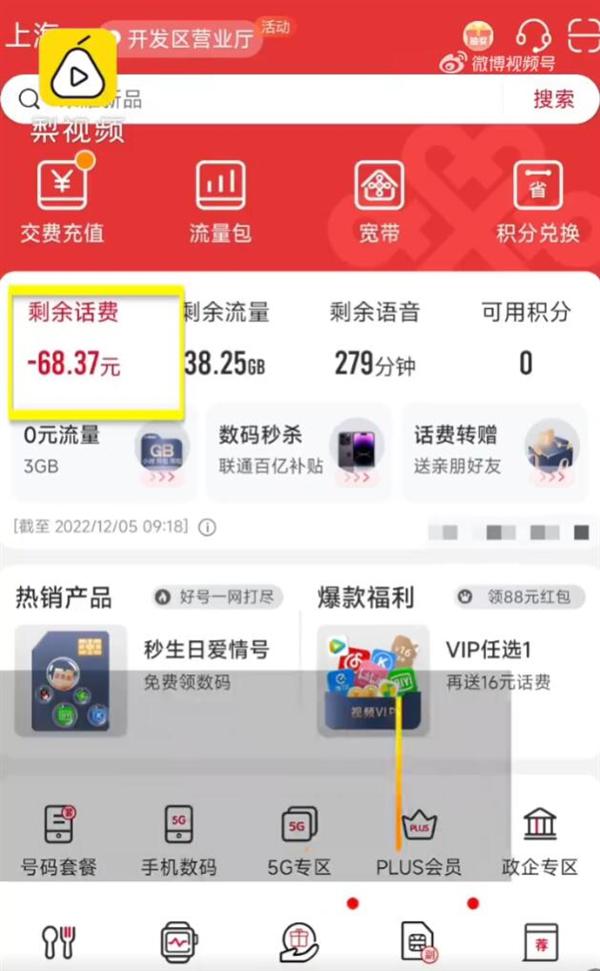Show info for the 截至 timestamp
This screenshot has width=600, height=971.
pos(207,526)
